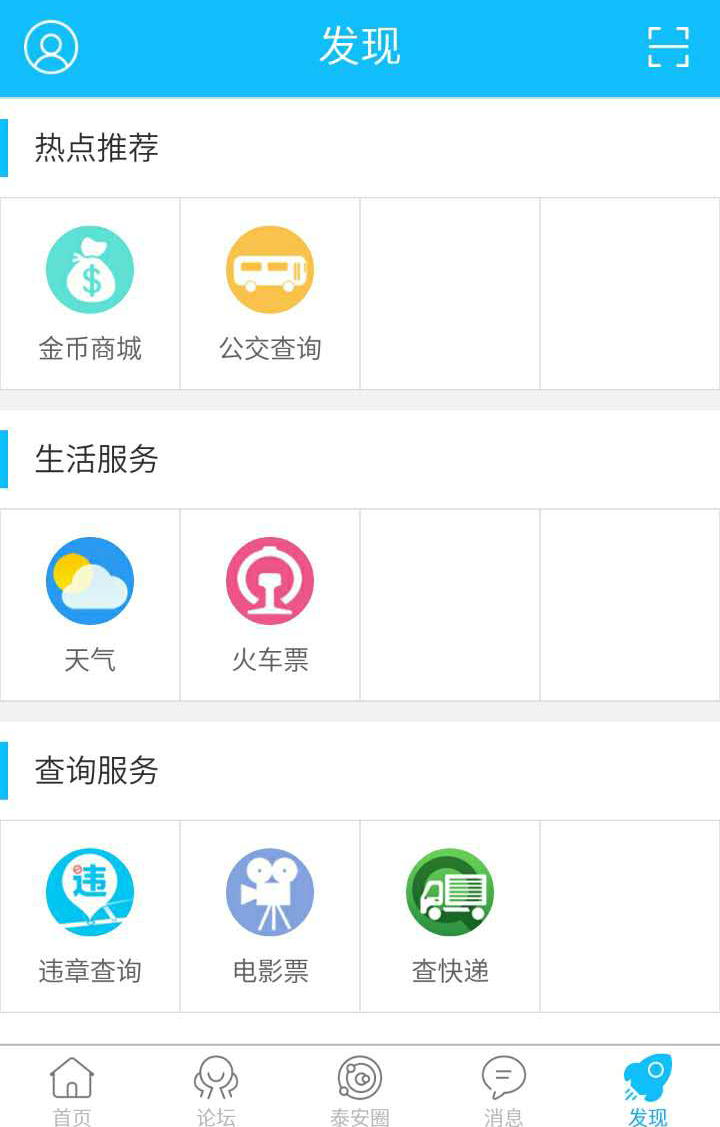Open the 金币商城 coin mall icon

[90, 292]
